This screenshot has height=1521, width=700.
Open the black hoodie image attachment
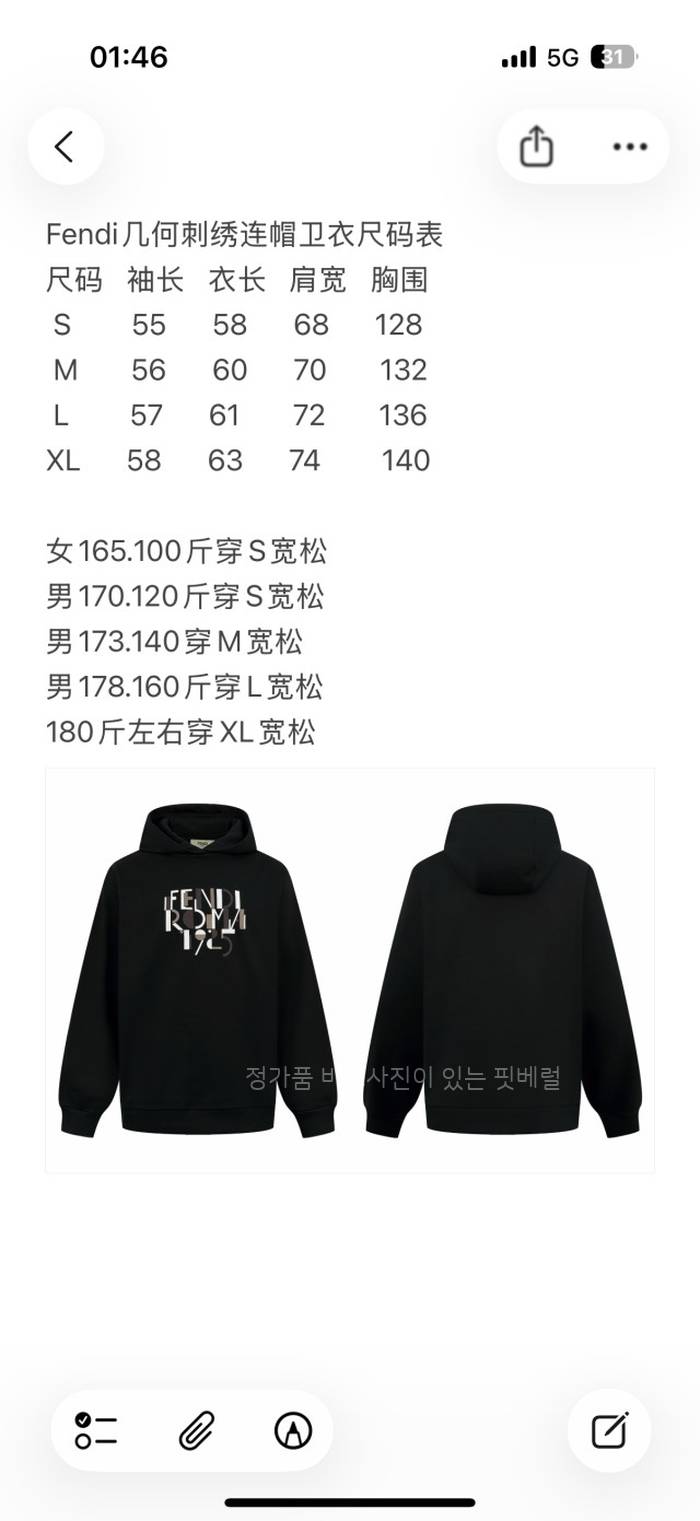350,969
